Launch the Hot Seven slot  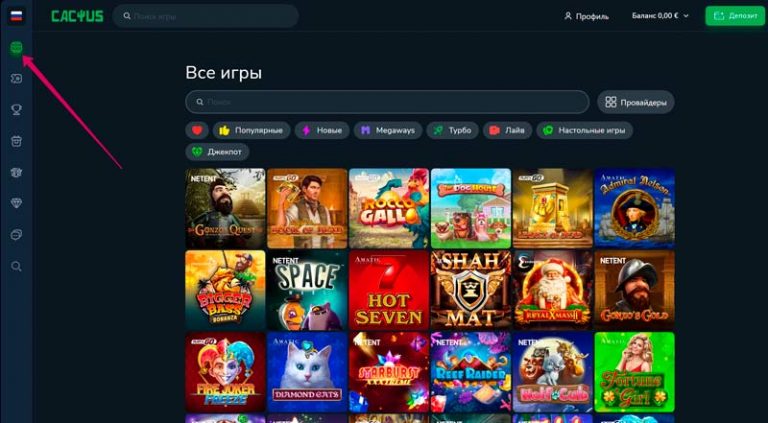[x=389, y=290]
